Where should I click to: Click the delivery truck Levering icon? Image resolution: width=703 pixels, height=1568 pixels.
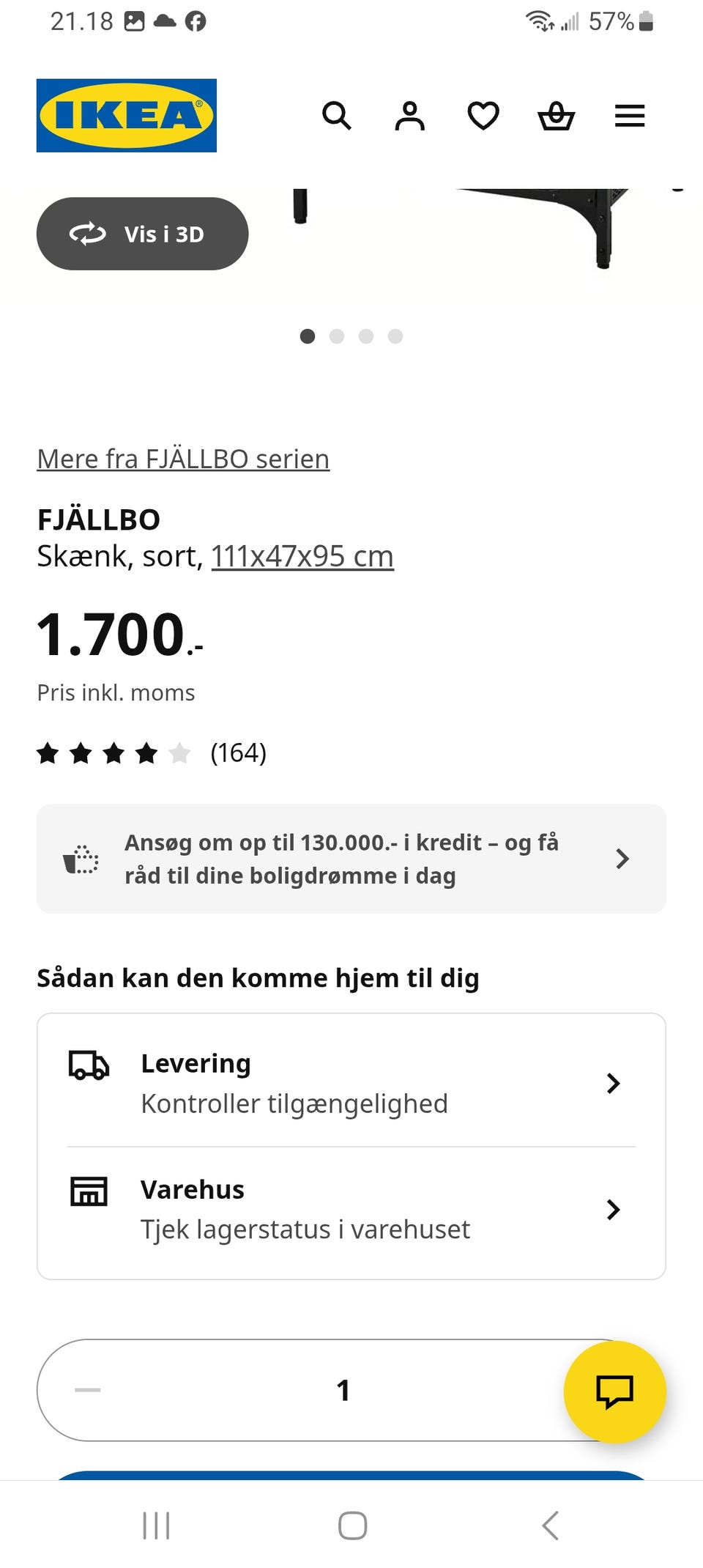coord(89,1066)
